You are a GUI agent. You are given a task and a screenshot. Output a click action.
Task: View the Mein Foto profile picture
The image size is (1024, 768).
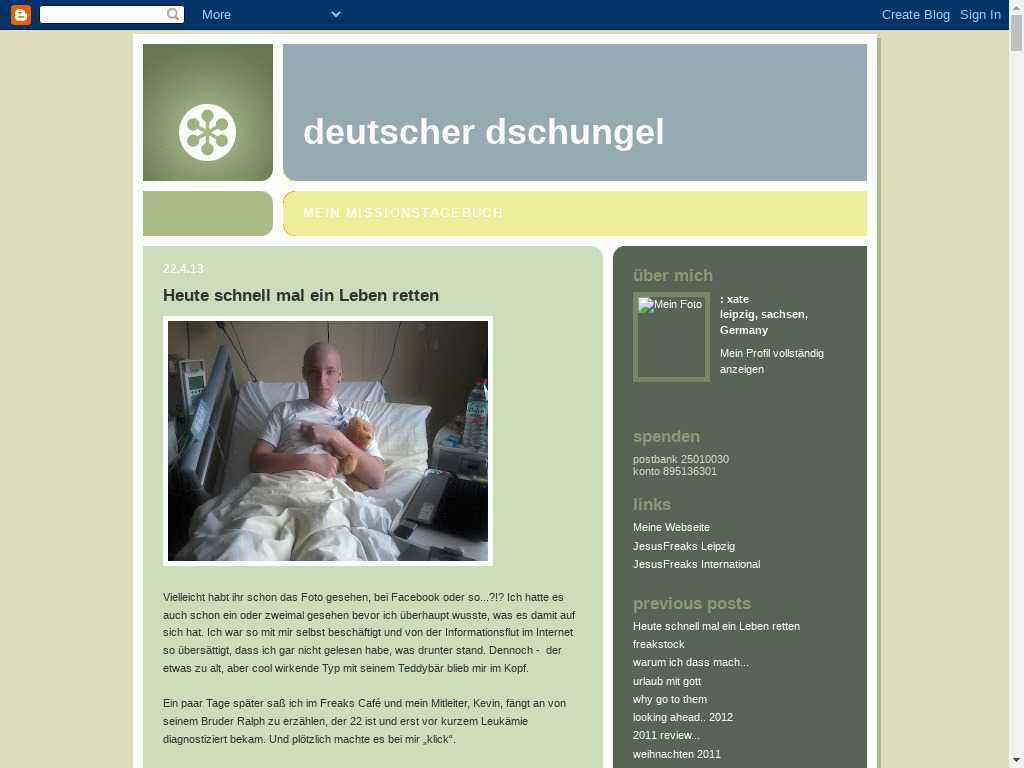click(670, 336)
